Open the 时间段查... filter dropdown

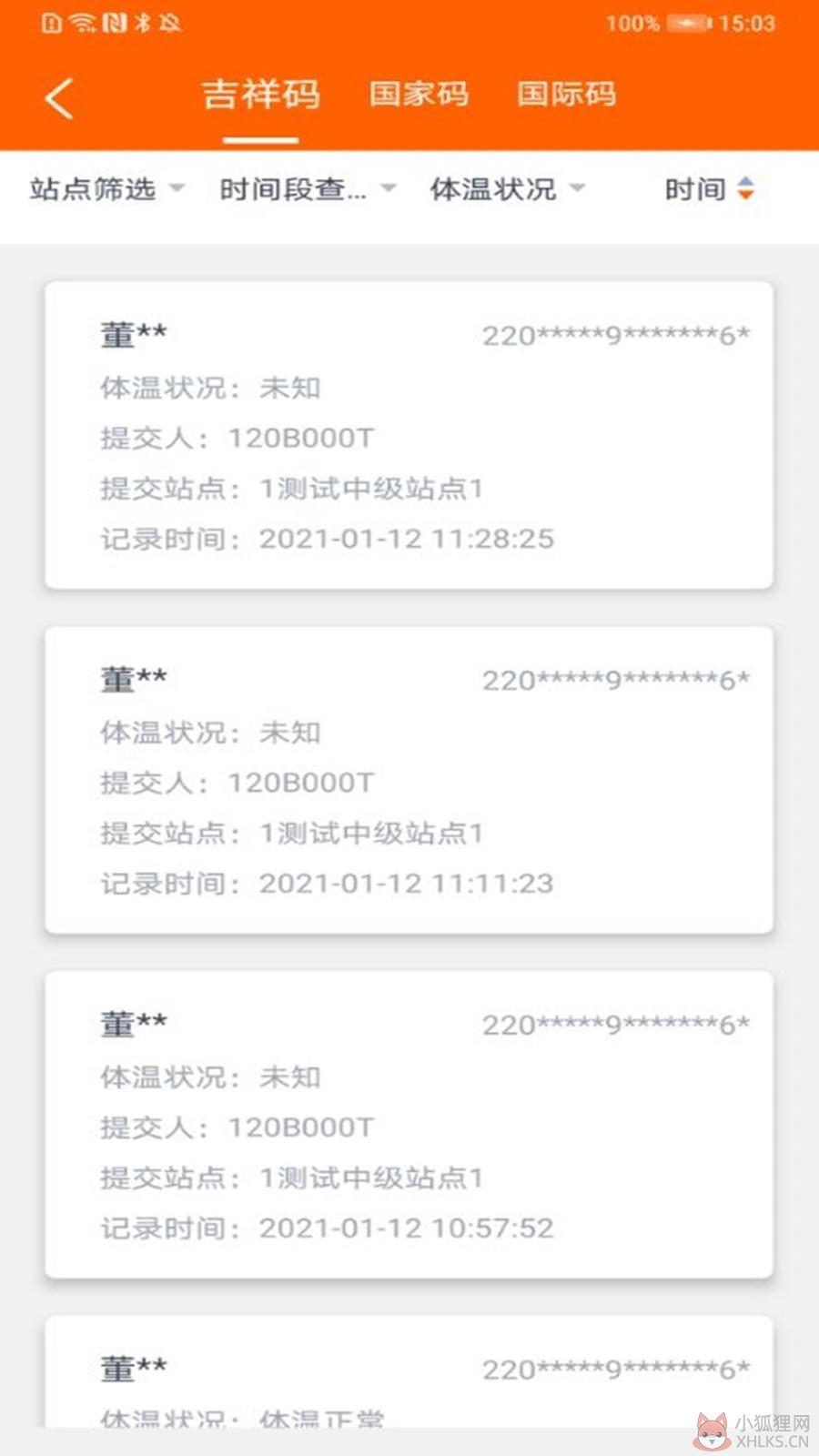tap(308, 189)
